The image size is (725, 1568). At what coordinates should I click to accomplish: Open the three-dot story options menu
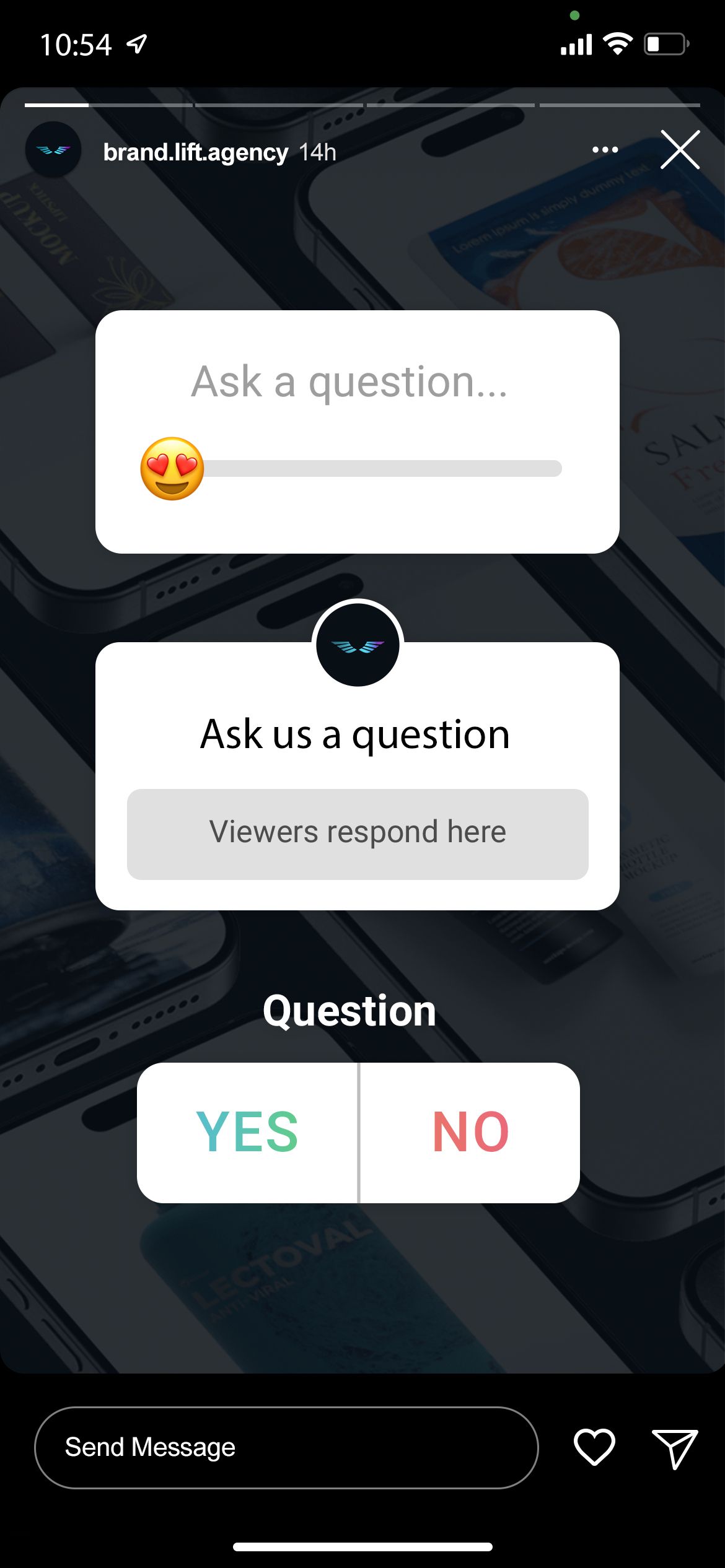[605, 150]
